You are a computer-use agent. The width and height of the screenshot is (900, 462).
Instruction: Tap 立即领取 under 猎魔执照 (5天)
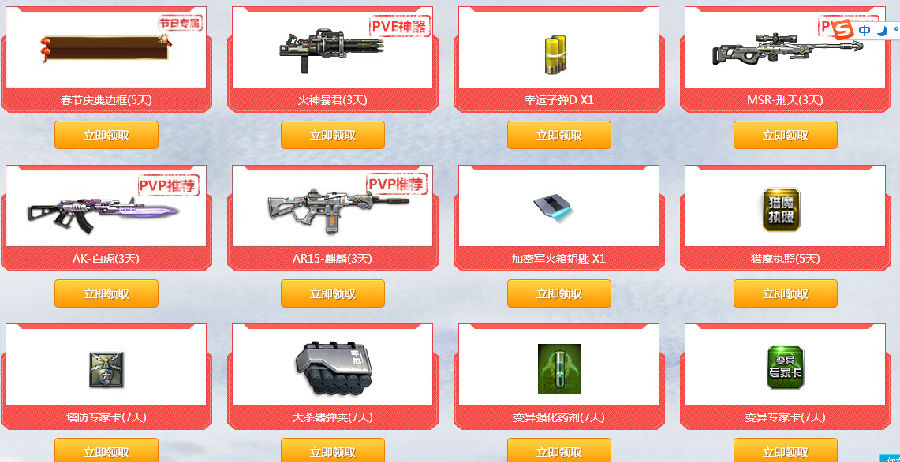coord(785,293)
